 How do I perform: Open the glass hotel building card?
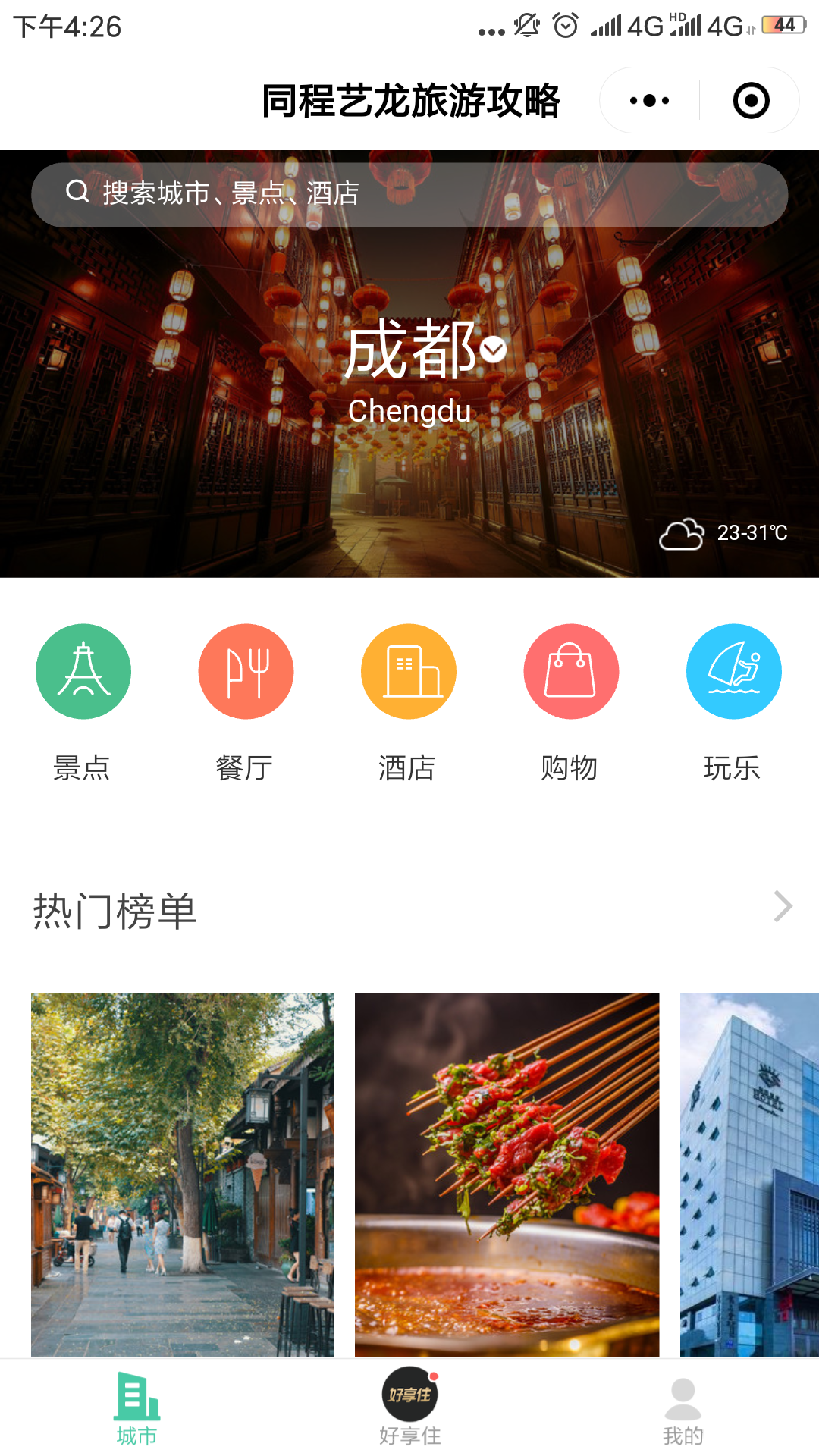749,1174
